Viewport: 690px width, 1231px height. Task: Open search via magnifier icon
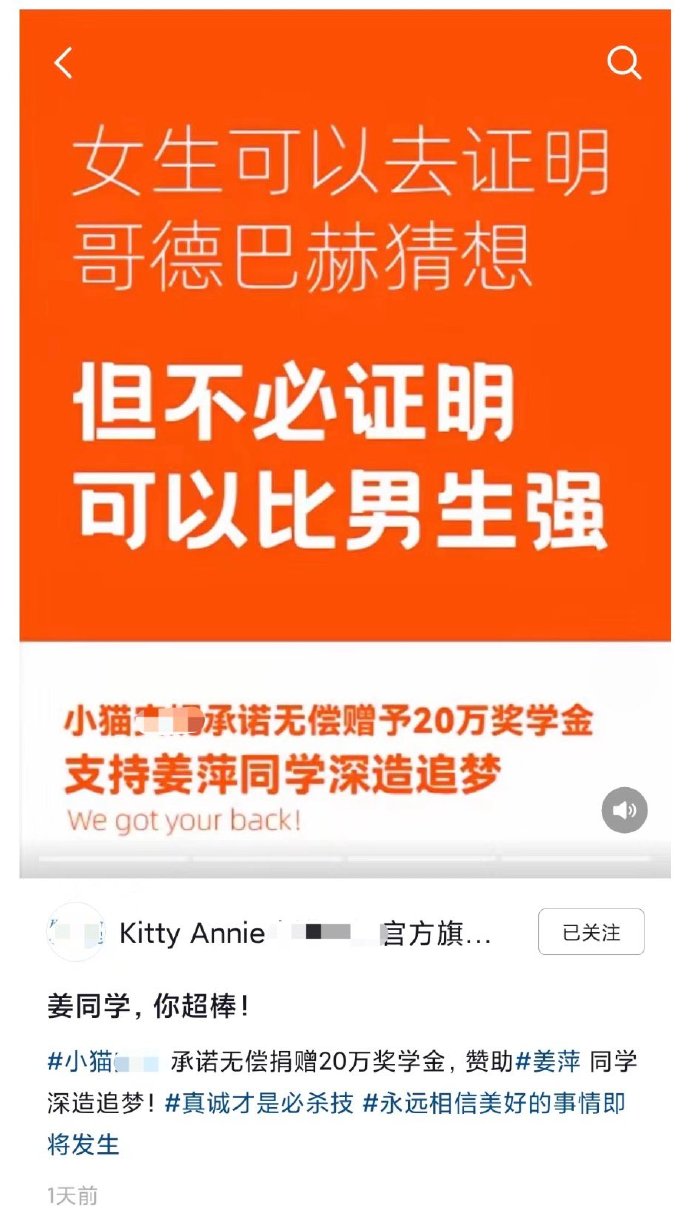pos(624,63)
